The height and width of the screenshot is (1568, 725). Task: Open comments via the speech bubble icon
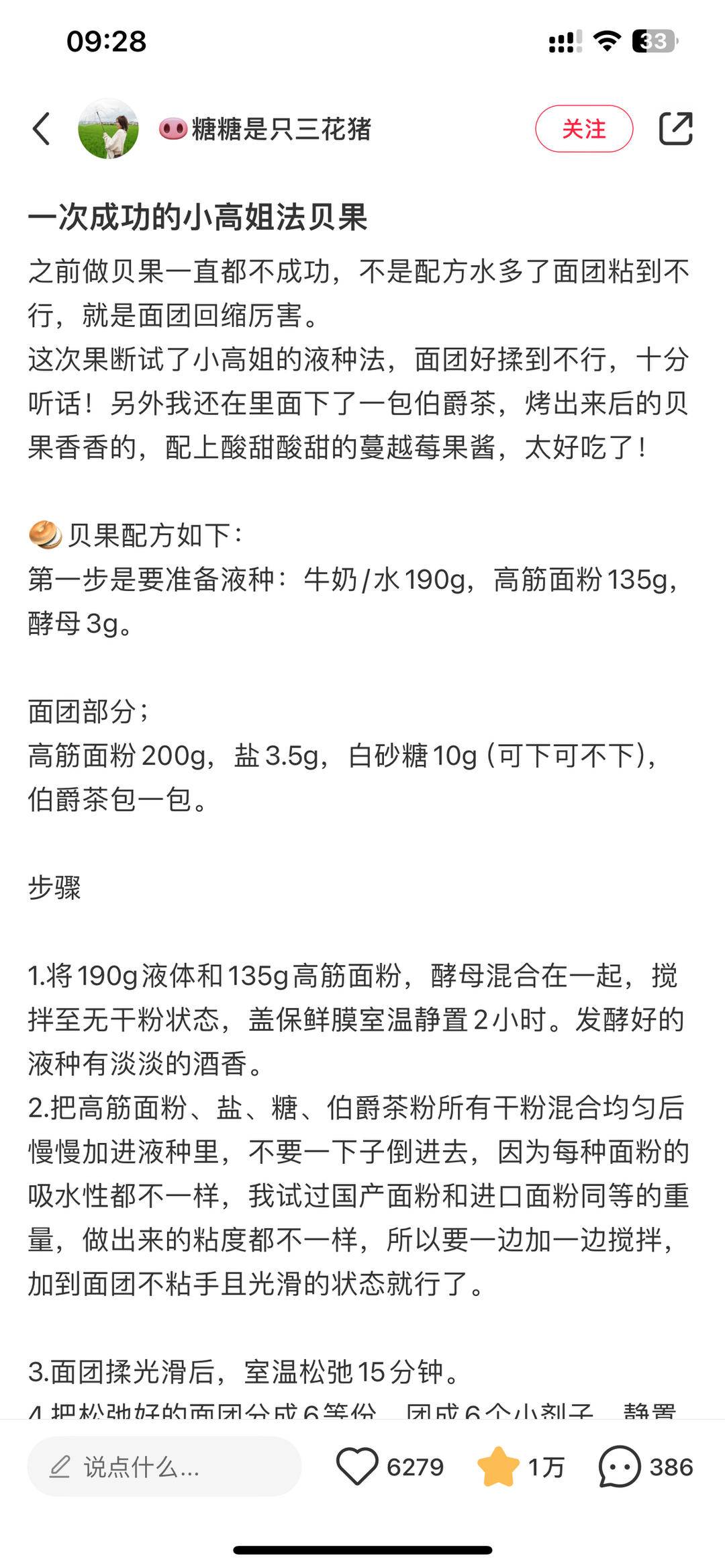coord(619,1467)
